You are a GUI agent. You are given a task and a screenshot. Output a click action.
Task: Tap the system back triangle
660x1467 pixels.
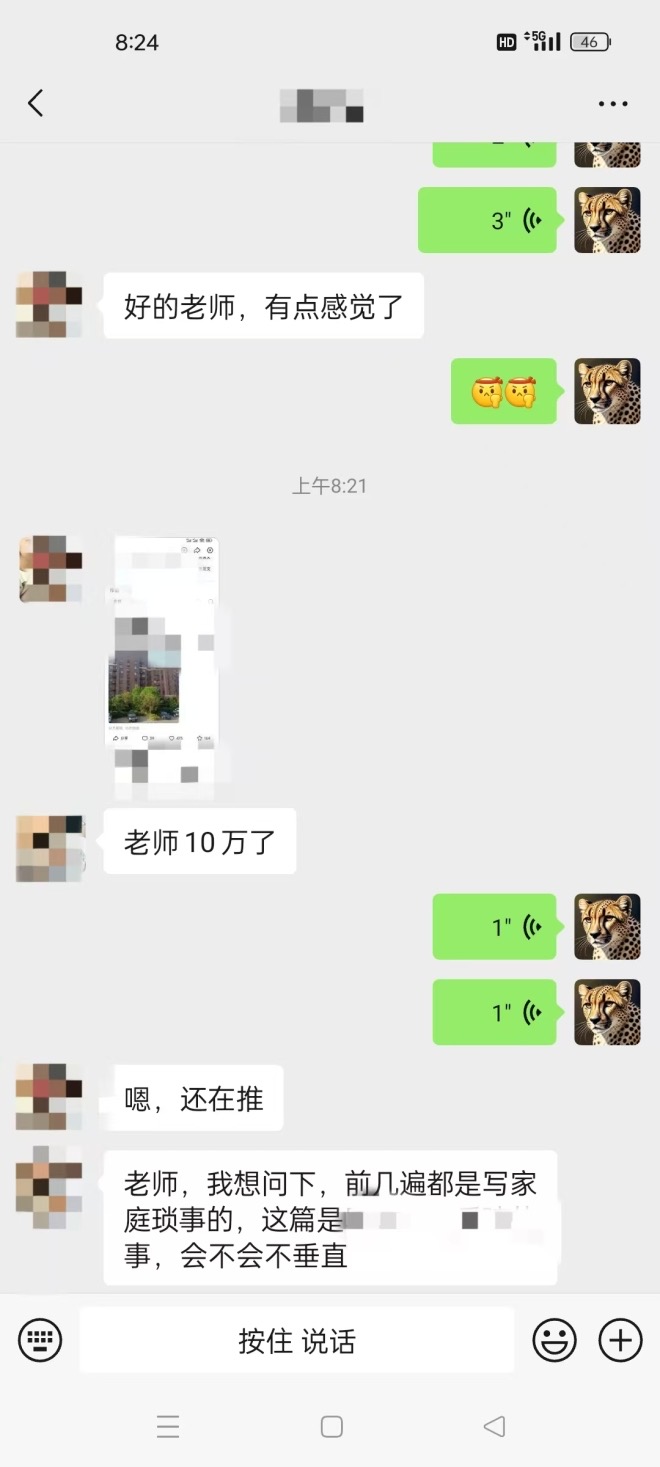(494, 1427)
